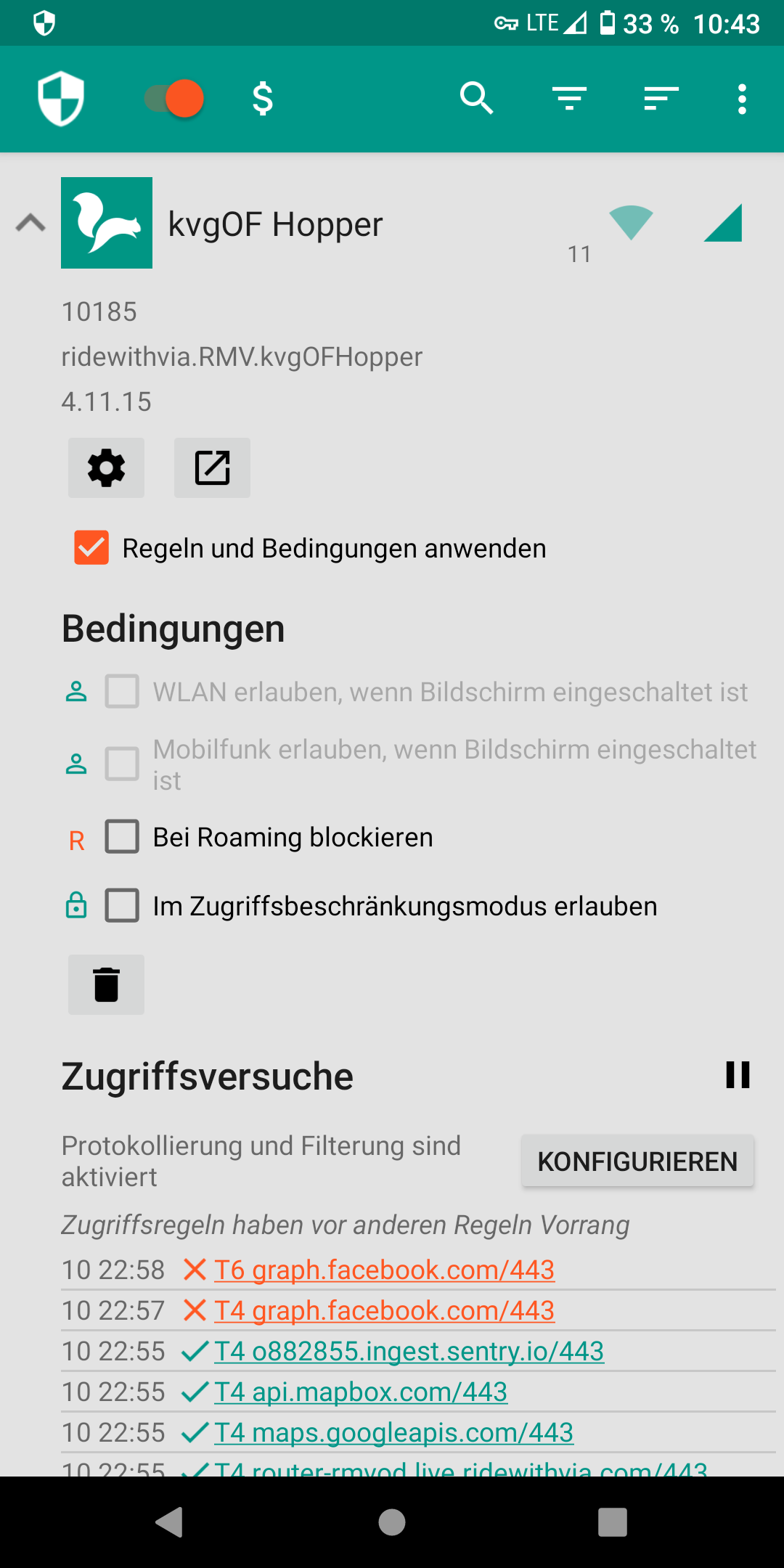Collapse the kvgOF Hopper entry

click(x=30, y=222)
